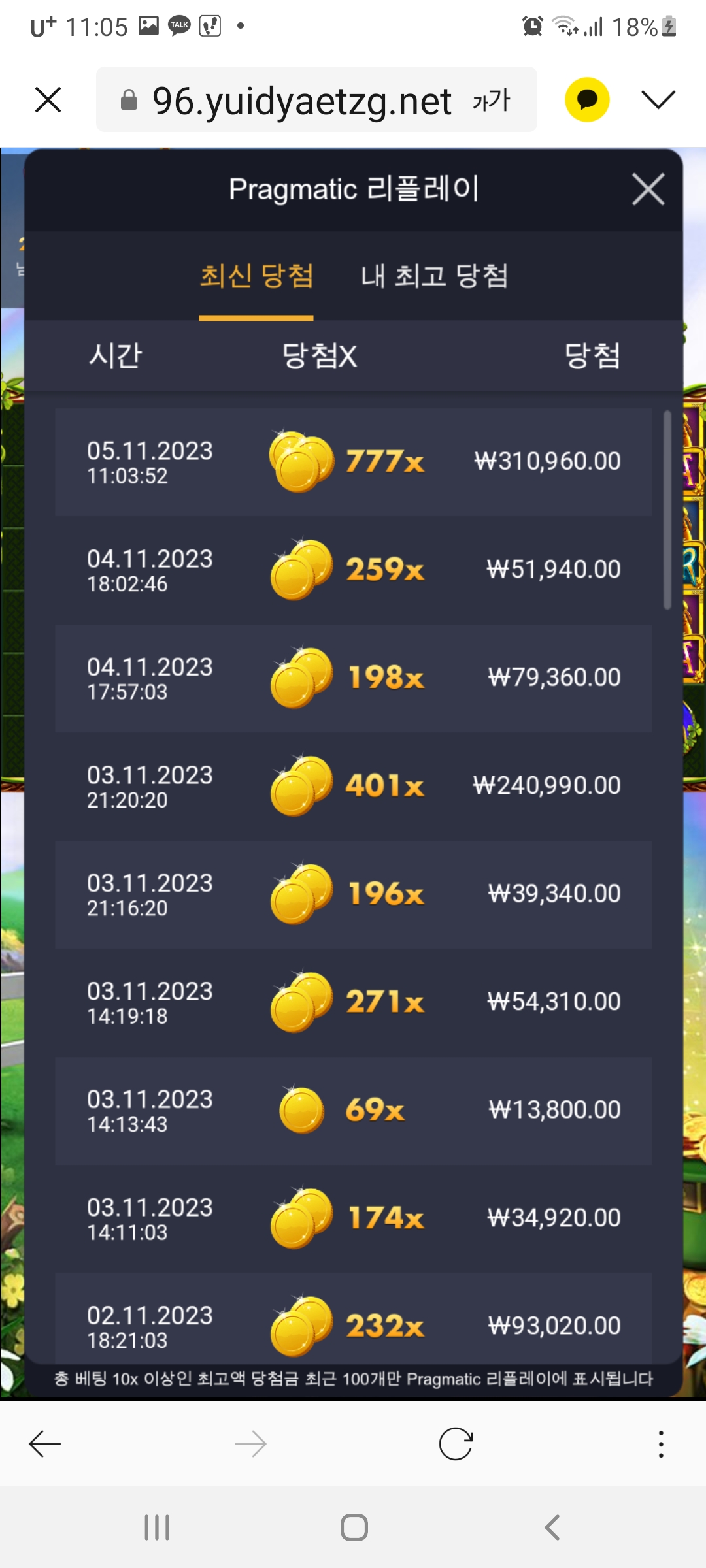706x1568 pixels.
Task: Open the 259x replay from 04.11.2023
Action: pyautogui.click(x=353, y=570)
